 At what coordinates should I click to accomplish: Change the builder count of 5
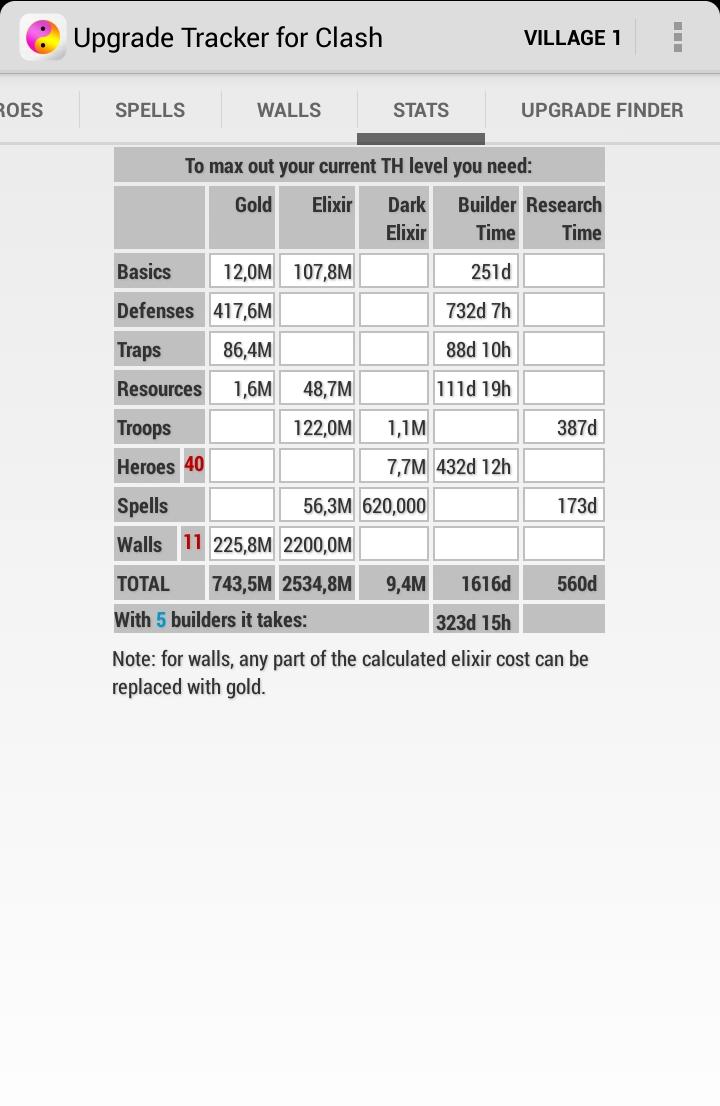[x=160, y=620]
